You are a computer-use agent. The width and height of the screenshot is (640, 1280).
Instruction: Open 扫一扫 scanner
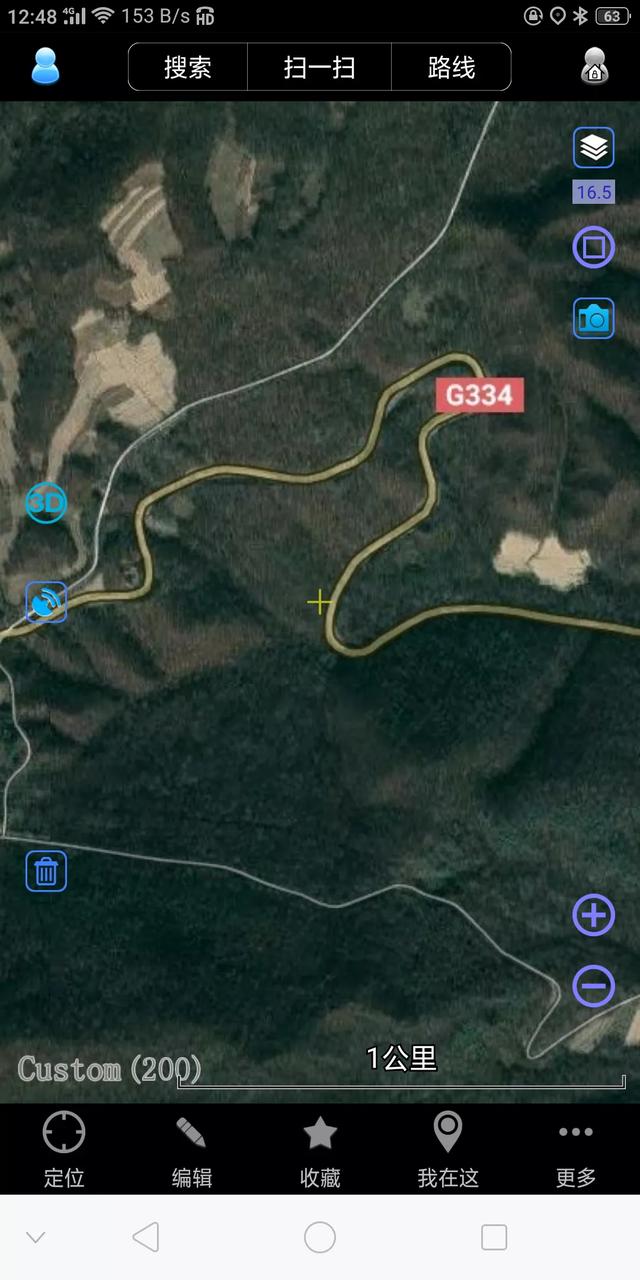coord(319,67)
